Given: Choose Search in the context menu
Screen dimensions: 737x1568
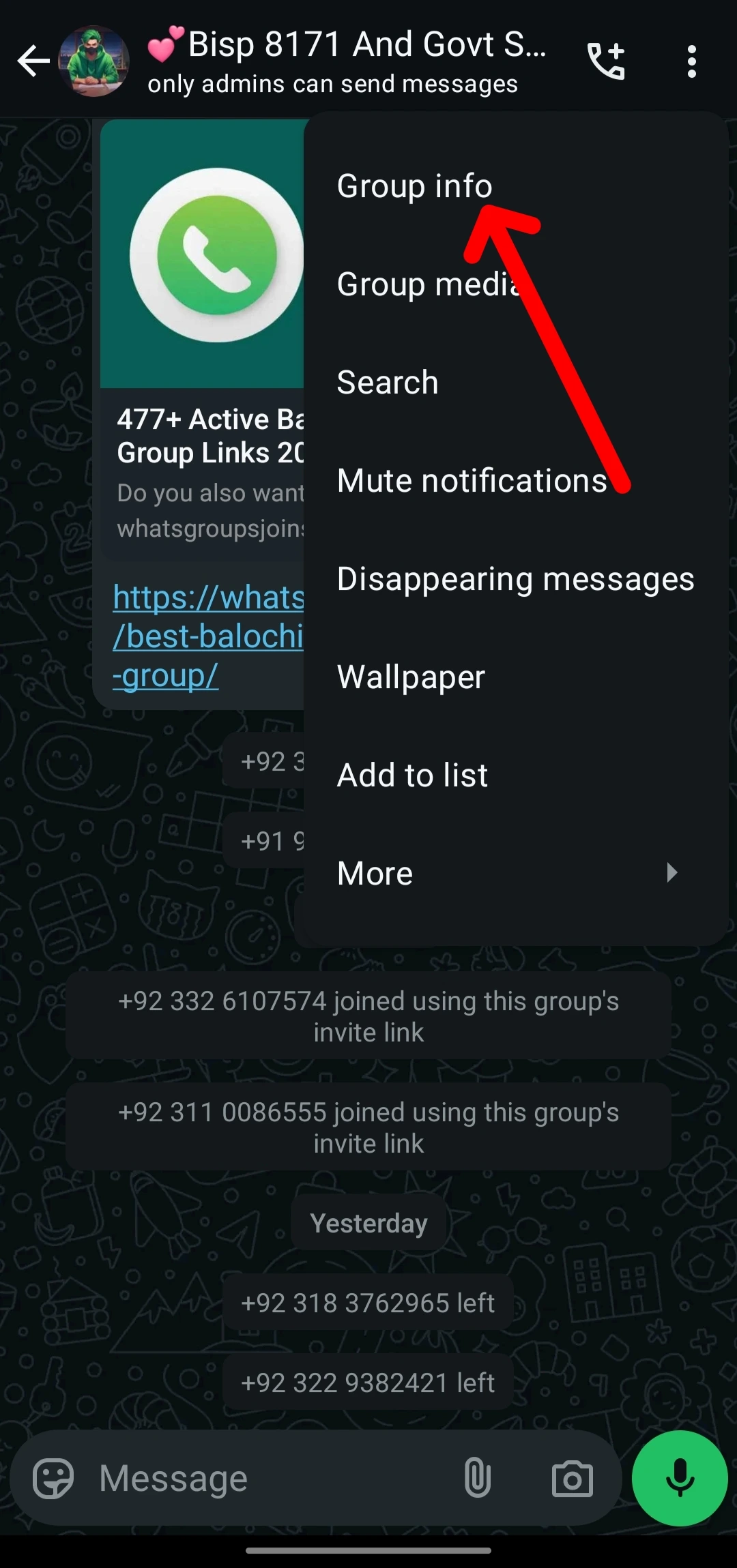Looking at the screenshot, I should [387, 382].
